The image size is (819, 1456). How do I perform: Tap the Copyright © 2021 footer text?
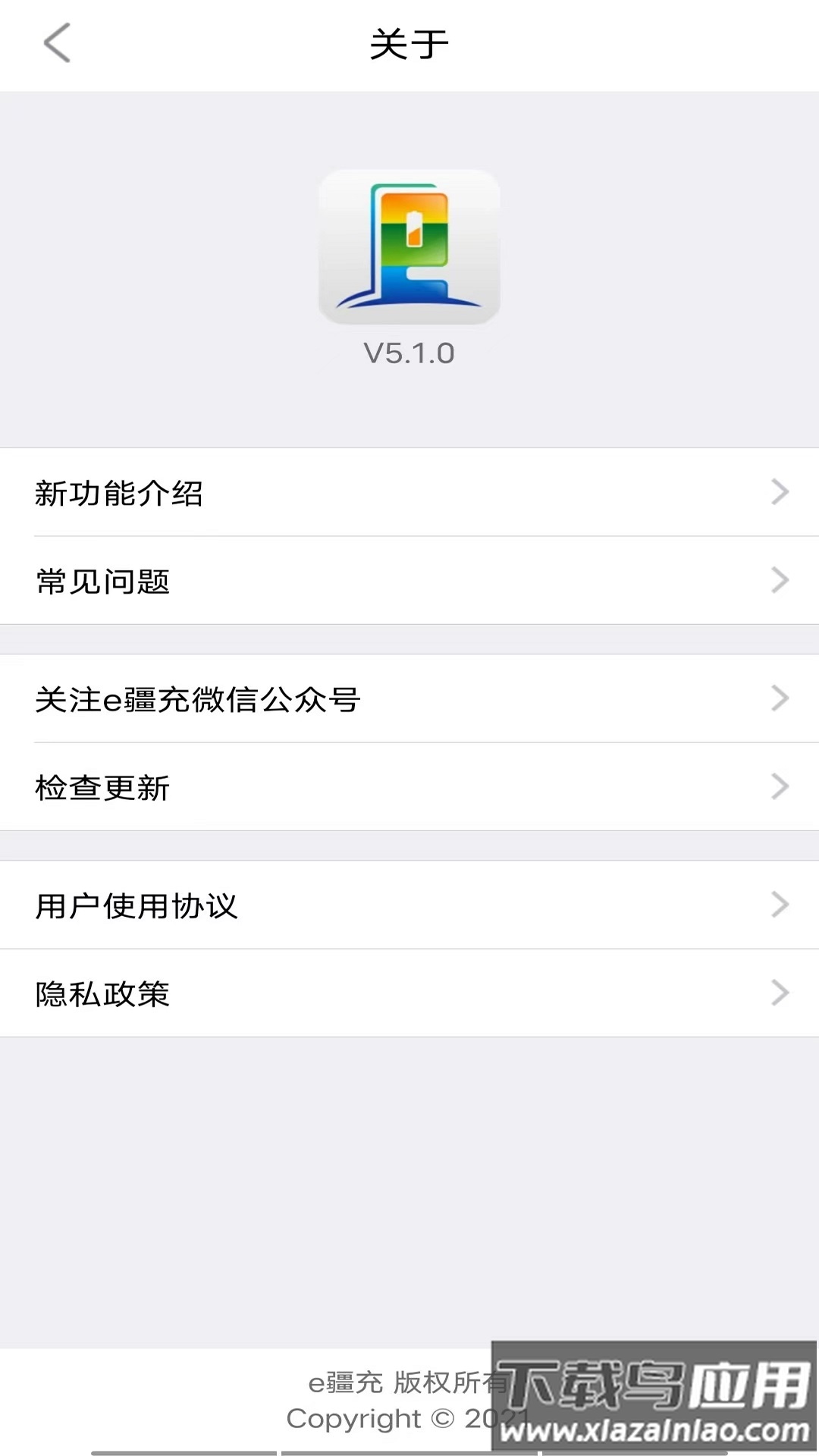[x=409, y=1417]
